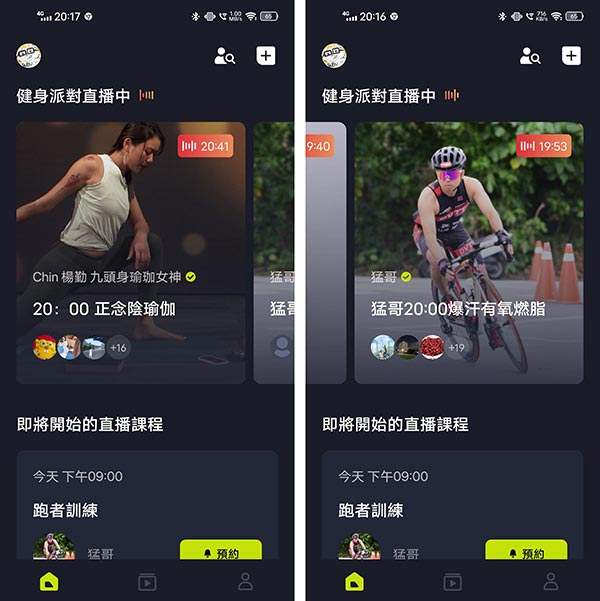Screen dimensions: 600x601
Task: Tap the friend search icon beside the yoga screen's plus
Action: point(225,56)
